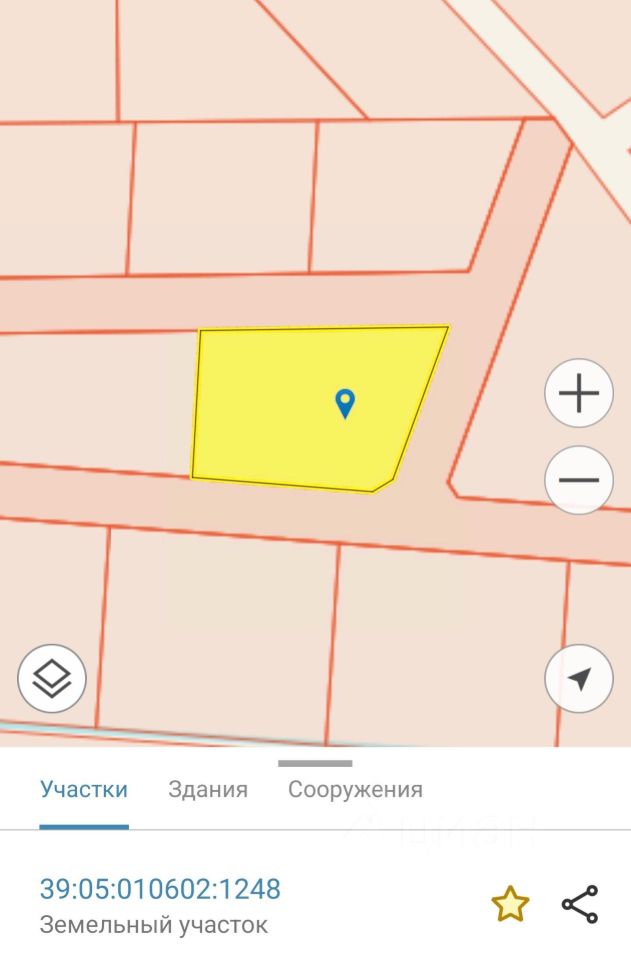
Task: Tap the blue pin on the yellow parcel
Action: point(345,403)
